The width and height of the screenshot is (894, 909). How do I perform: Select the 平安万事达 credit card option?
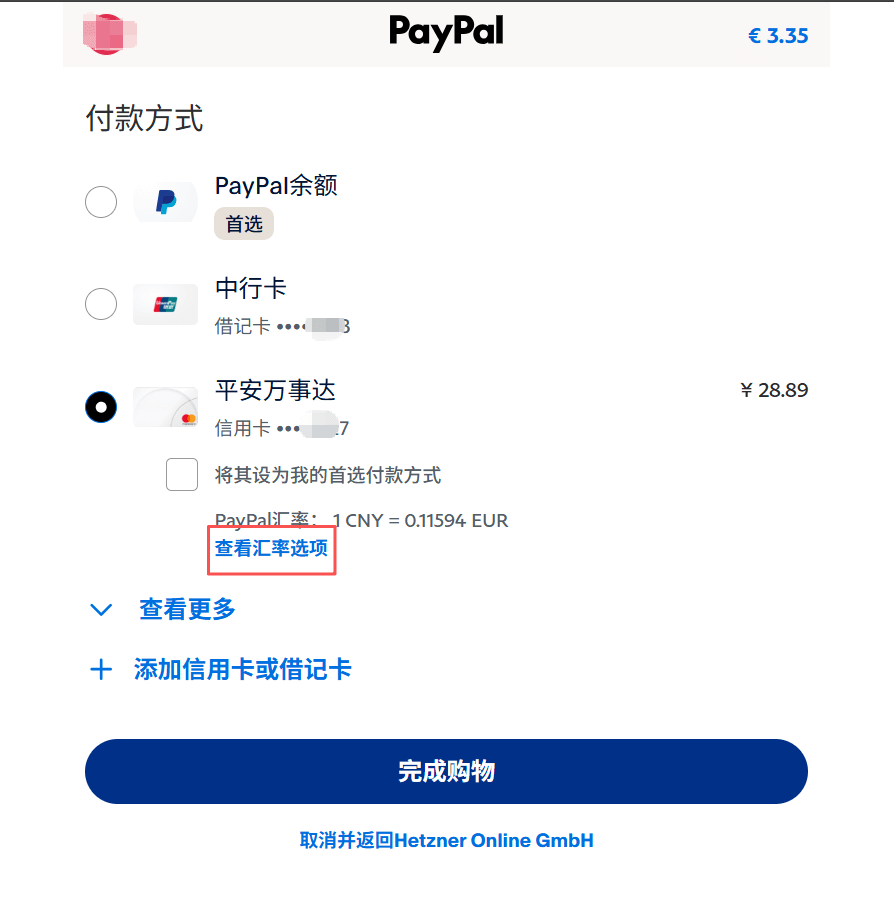click(100, 406)
